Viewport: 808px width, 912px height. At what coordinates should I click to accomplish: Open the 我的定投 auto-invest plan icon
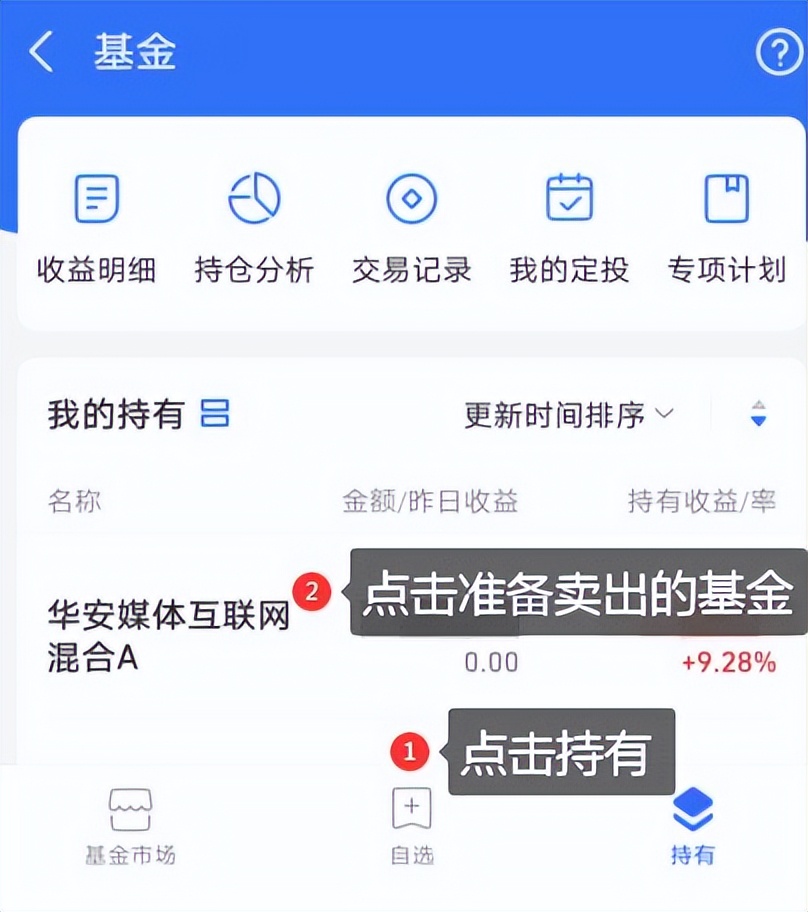click(567, 198)
